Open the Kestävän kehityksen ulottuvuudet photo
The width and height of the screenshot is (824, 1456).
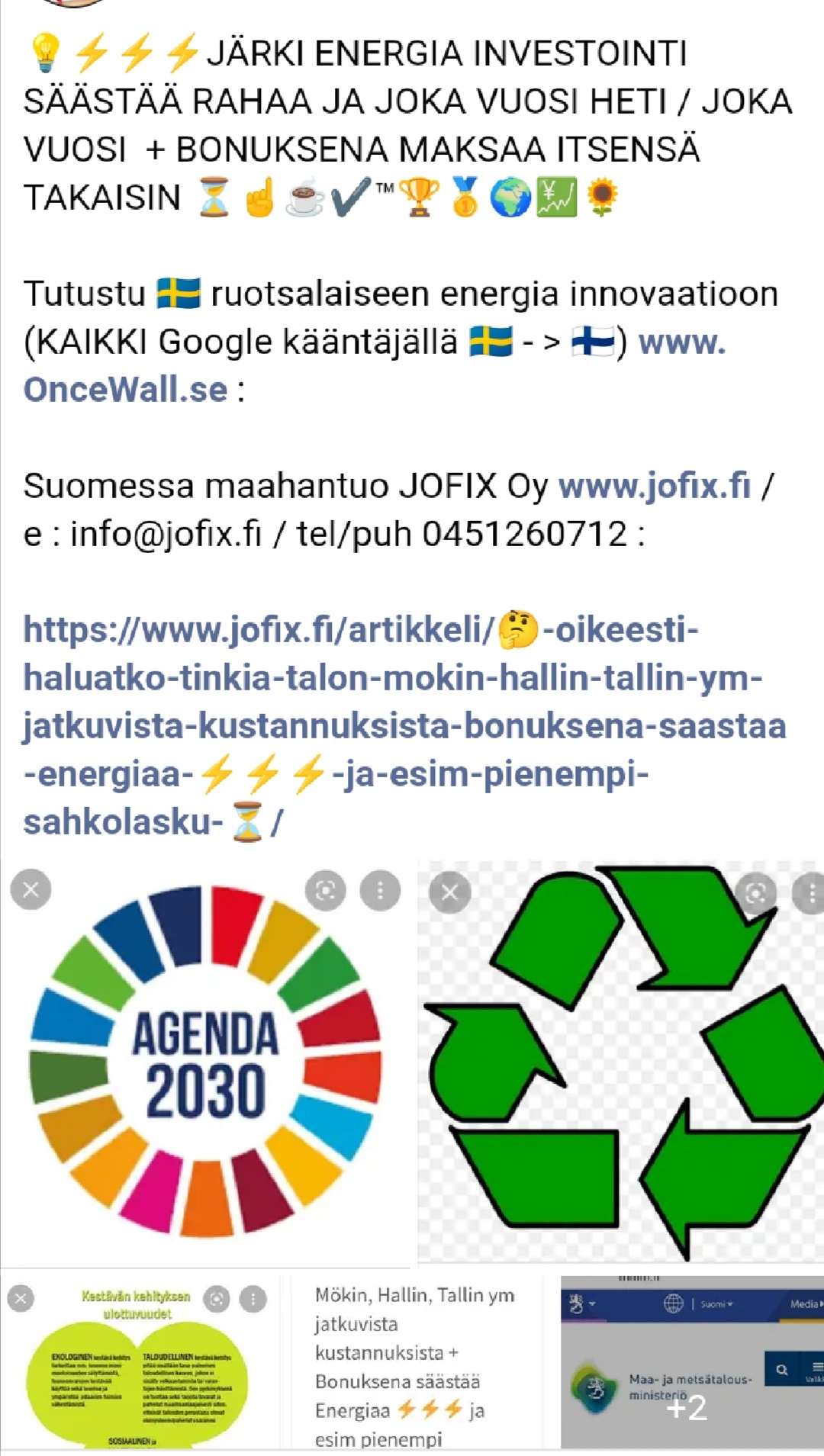(x=137, y=1365)
